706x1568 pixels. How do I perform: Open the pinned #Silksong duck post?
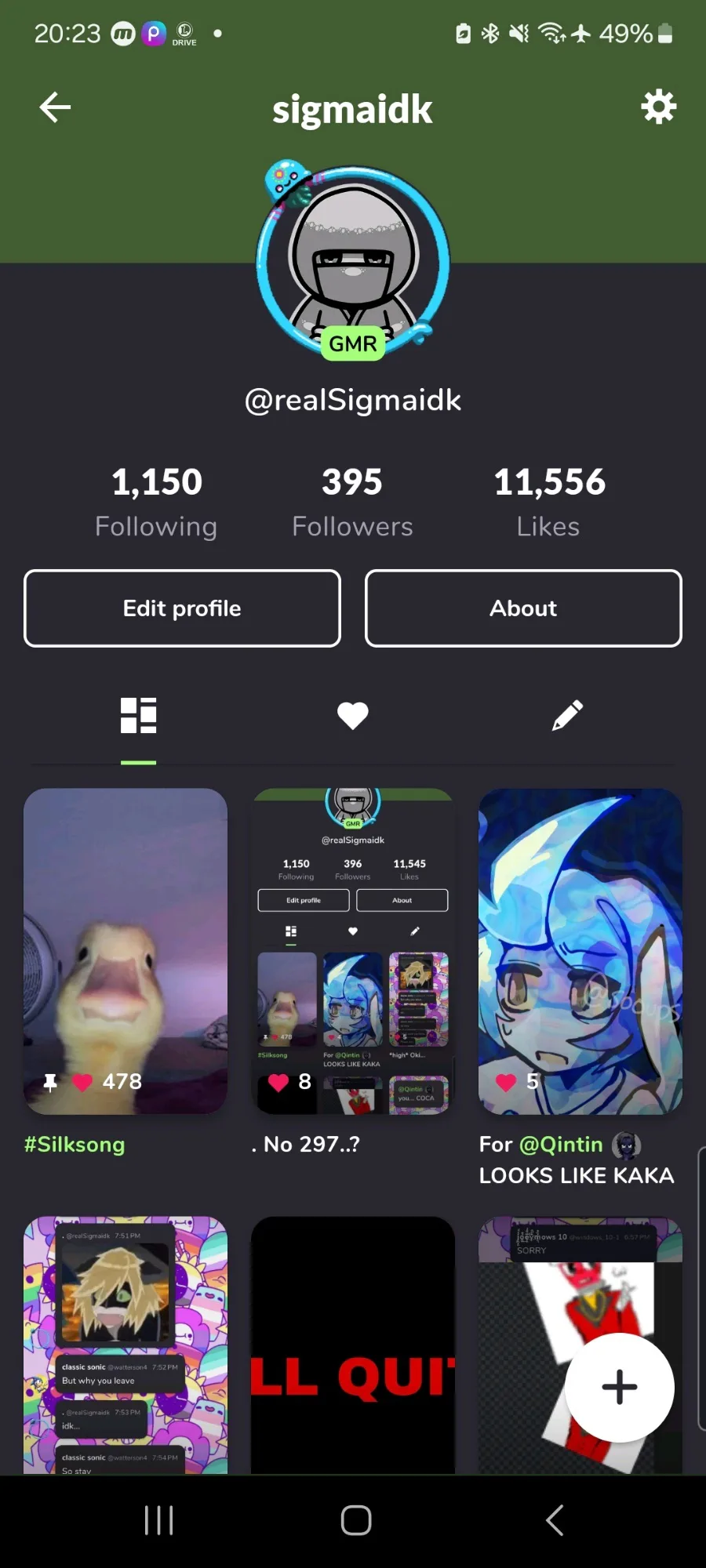126,951
